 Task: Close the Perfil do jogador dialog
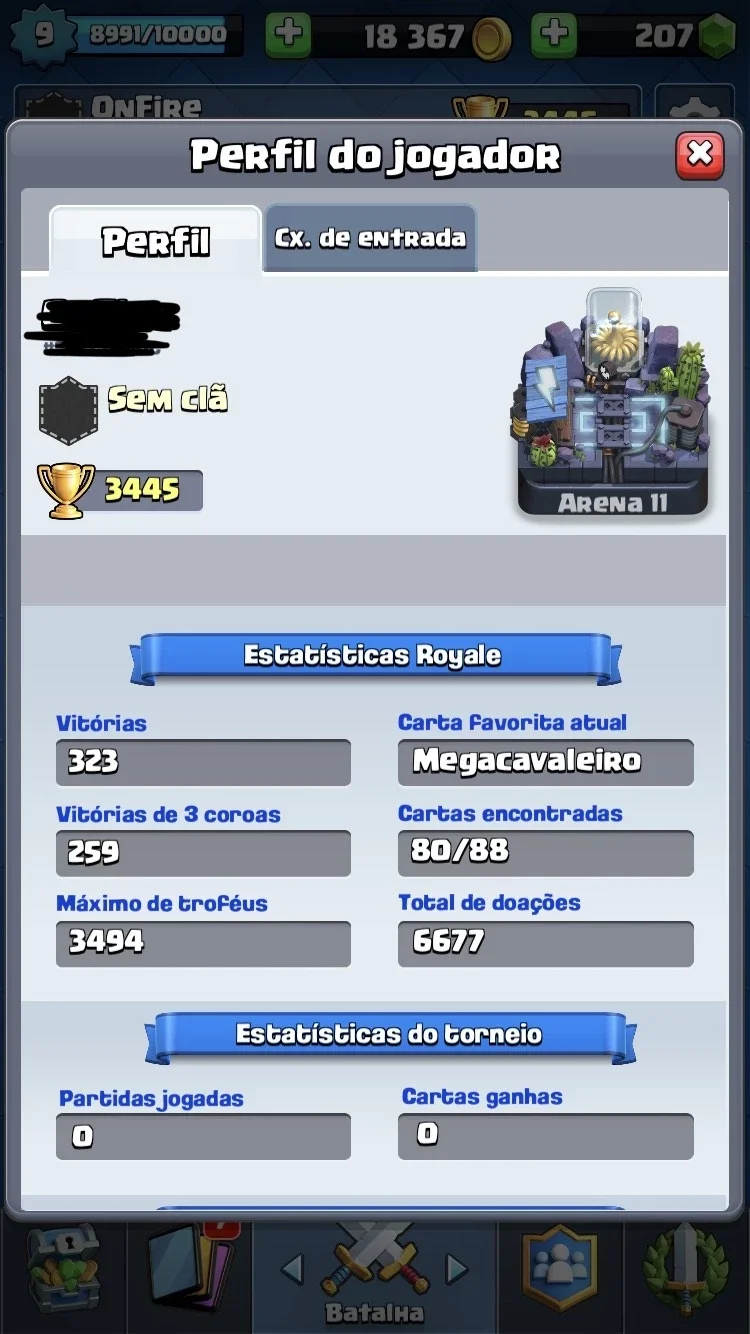700,155
